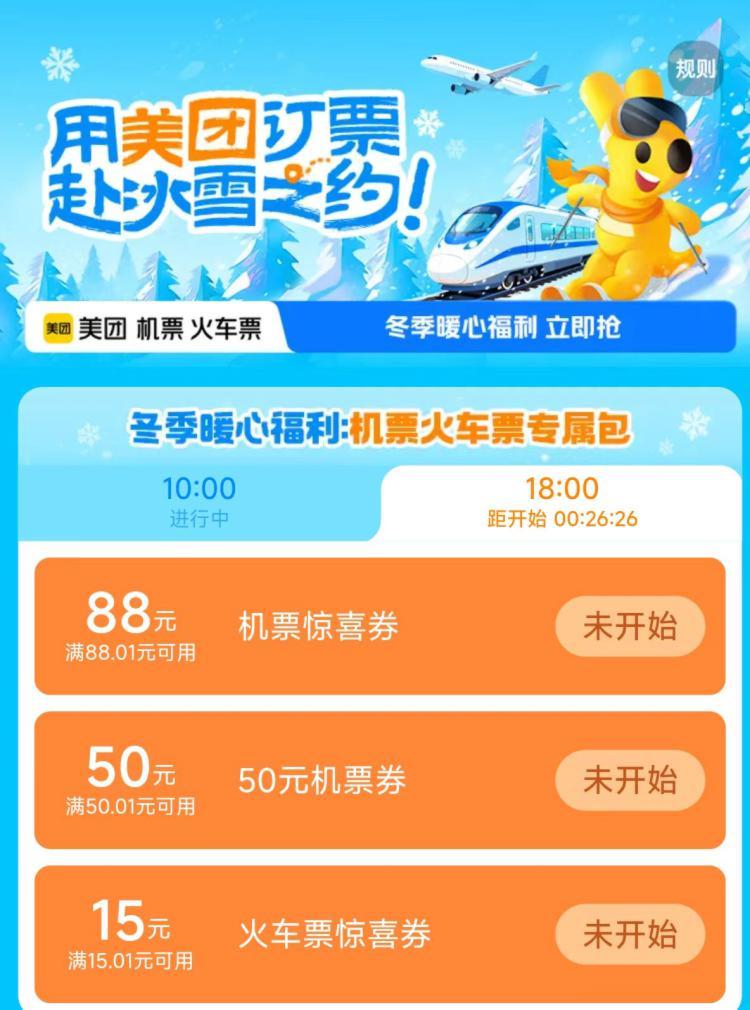Tap 未开始 on the 50元机票券
750x1010 pixels.
630,780
